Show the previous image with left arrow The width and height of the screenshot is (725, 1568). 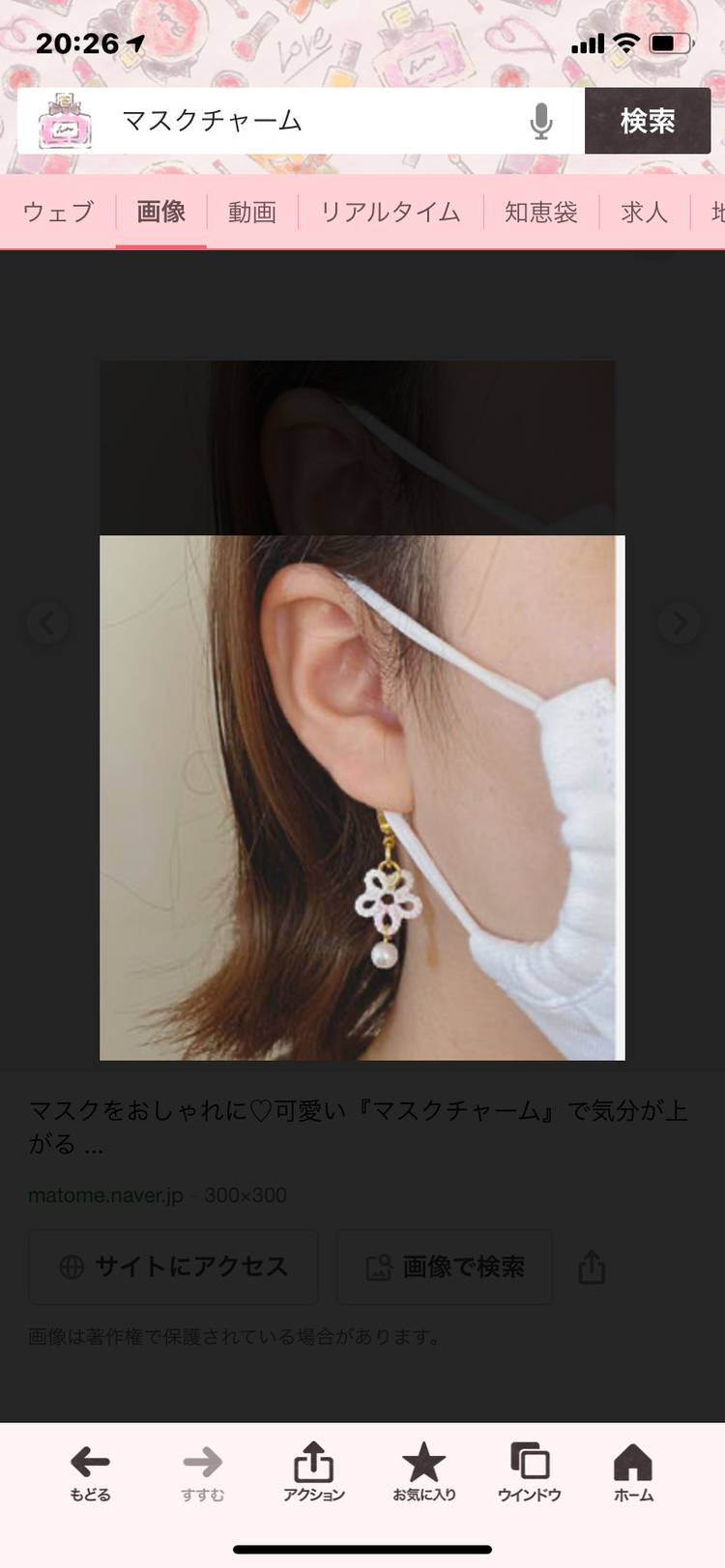point(46,623)
